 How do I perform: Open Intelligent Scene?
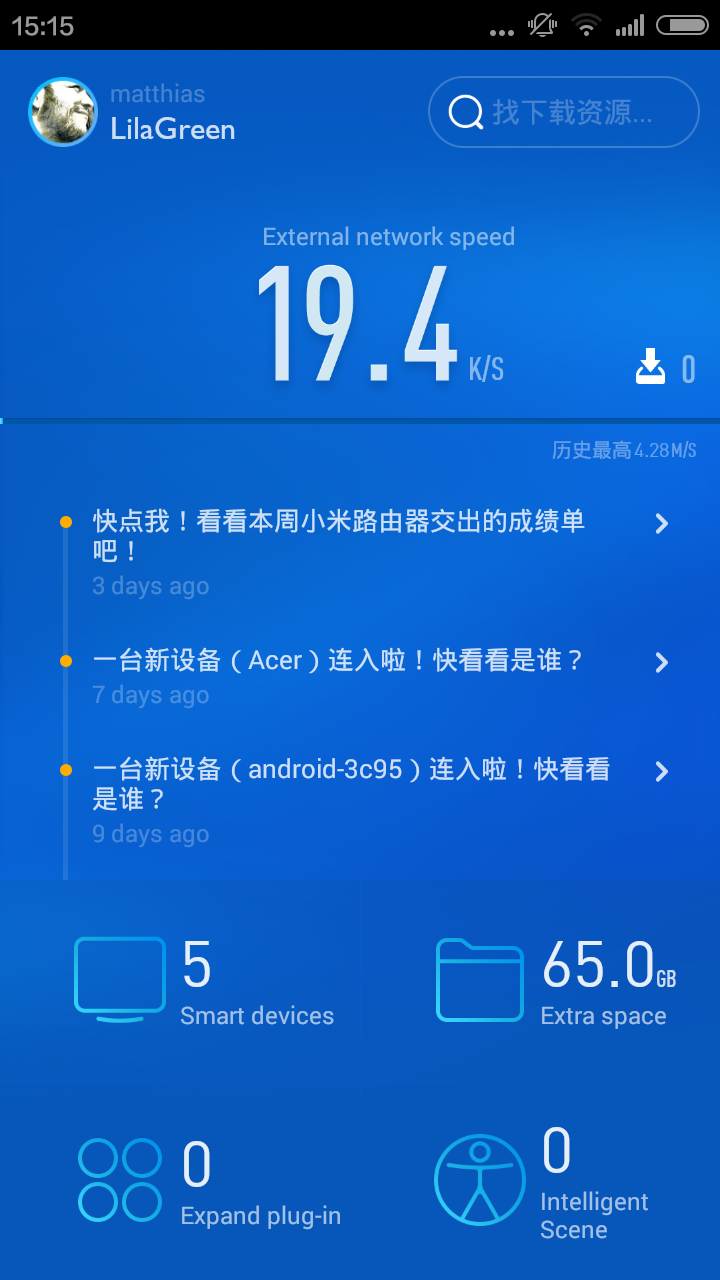[x=542, y=1183]
